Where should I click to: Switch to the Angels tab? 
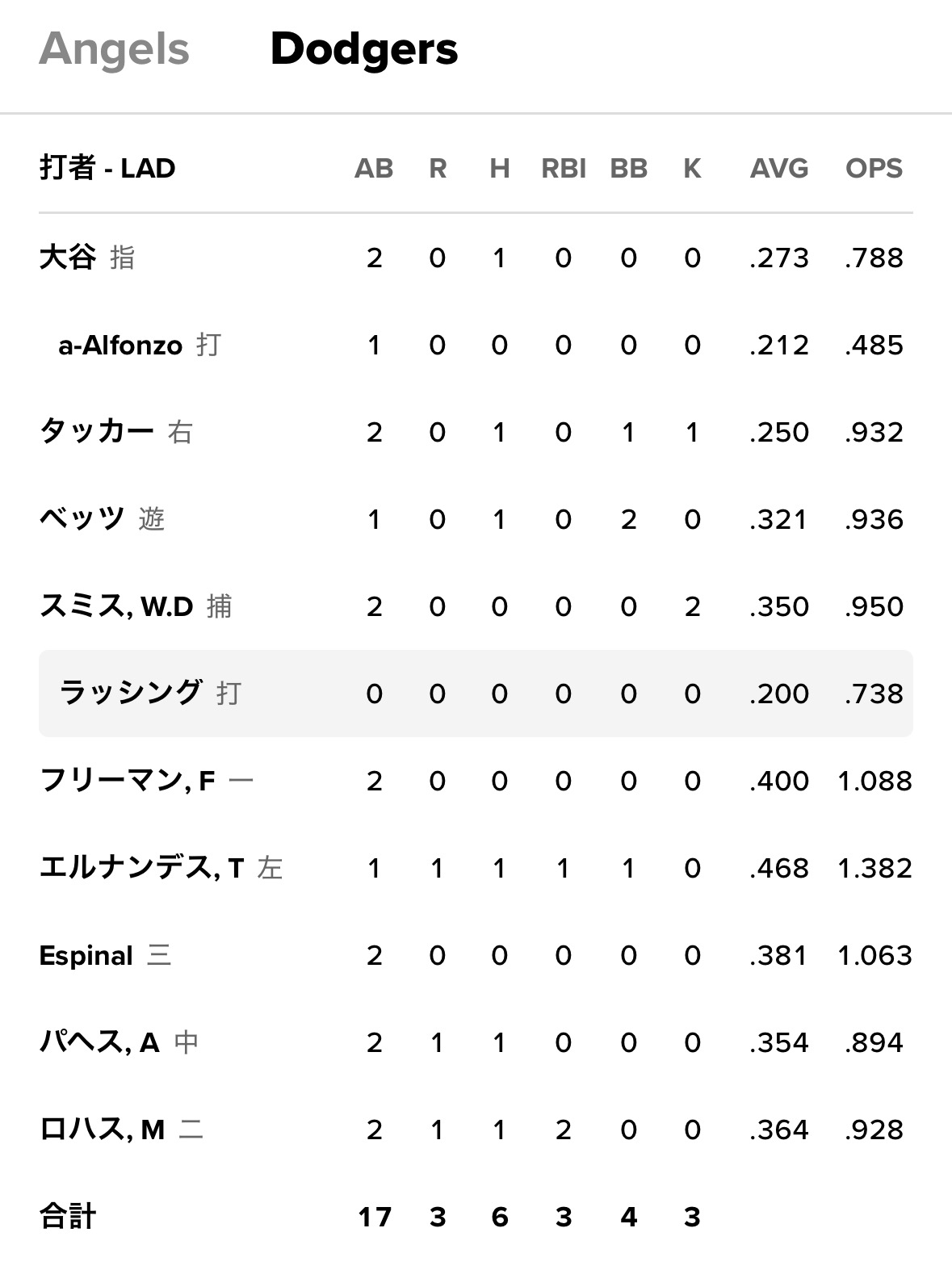114,49
